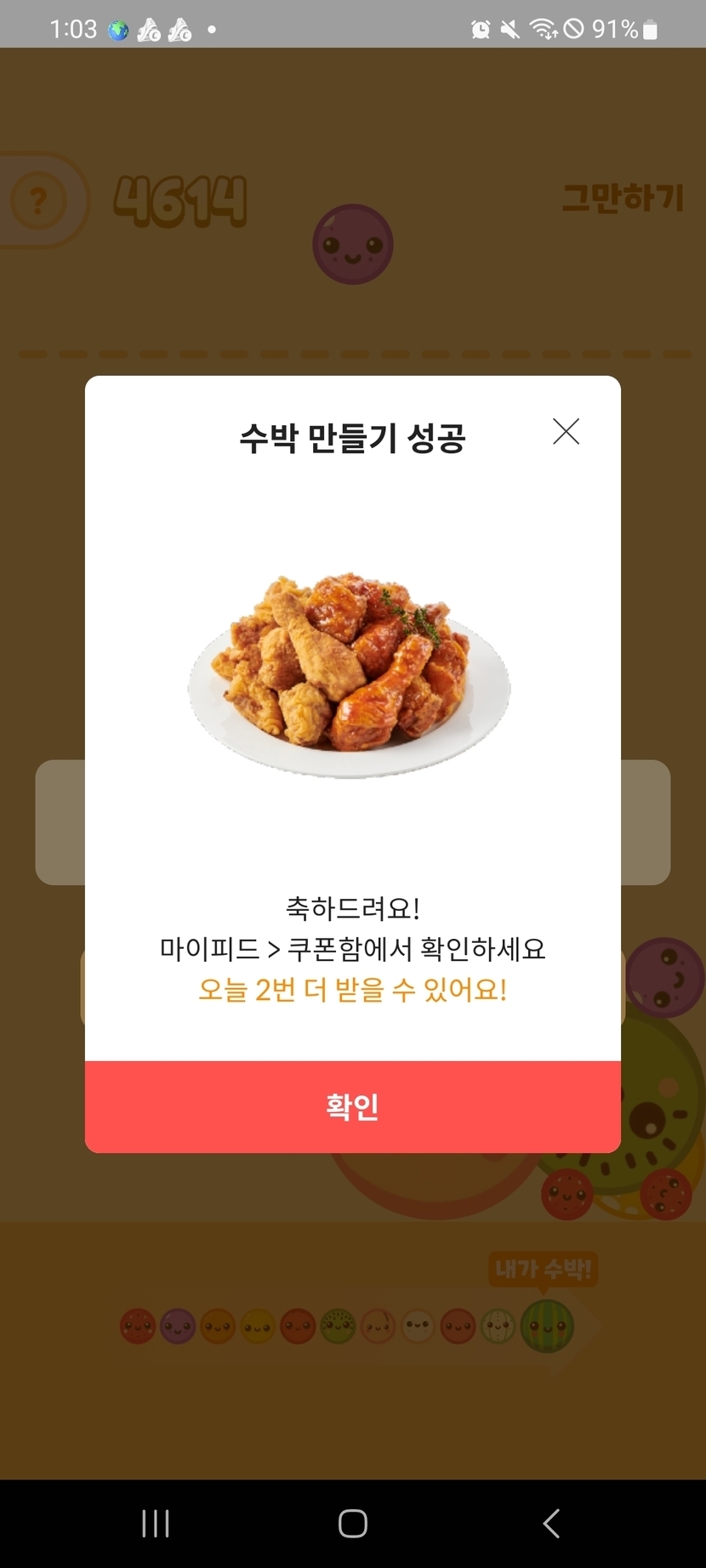Confirm with the 확인 button
The image size is (706, 1568).
coord(352,1106)
